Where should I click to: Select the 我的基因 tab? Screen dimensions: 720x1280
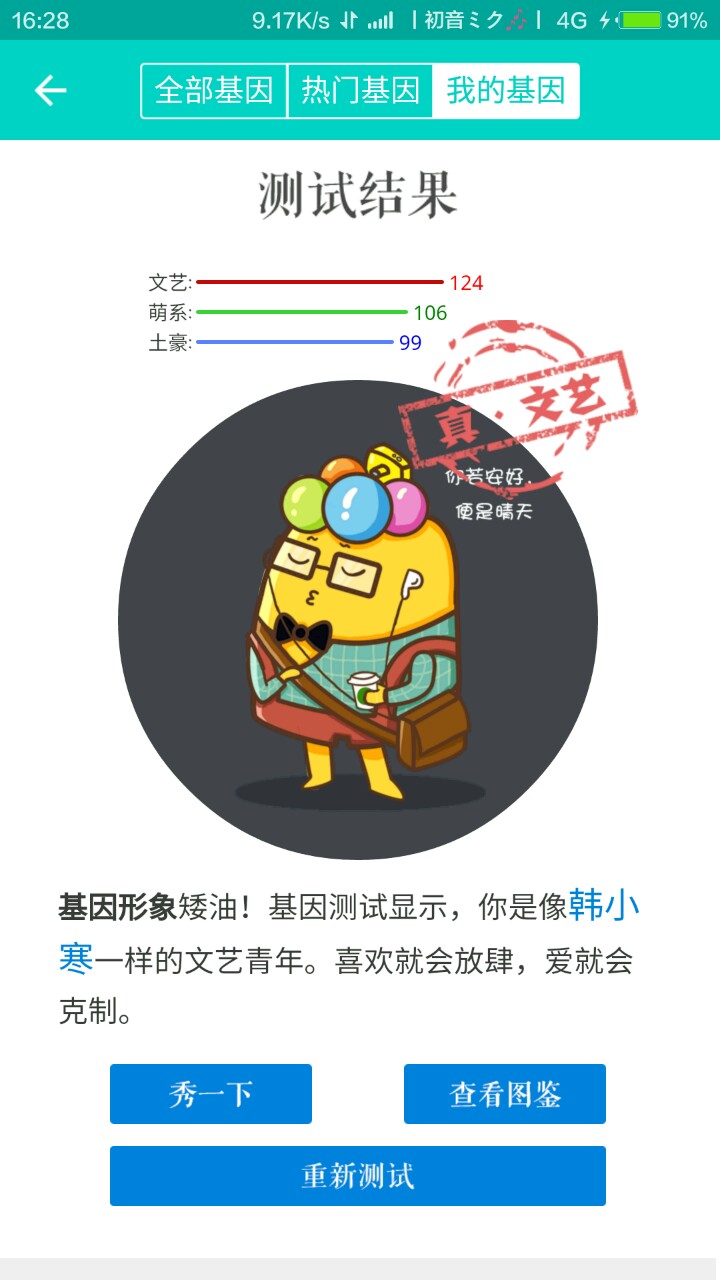[506, 91]
